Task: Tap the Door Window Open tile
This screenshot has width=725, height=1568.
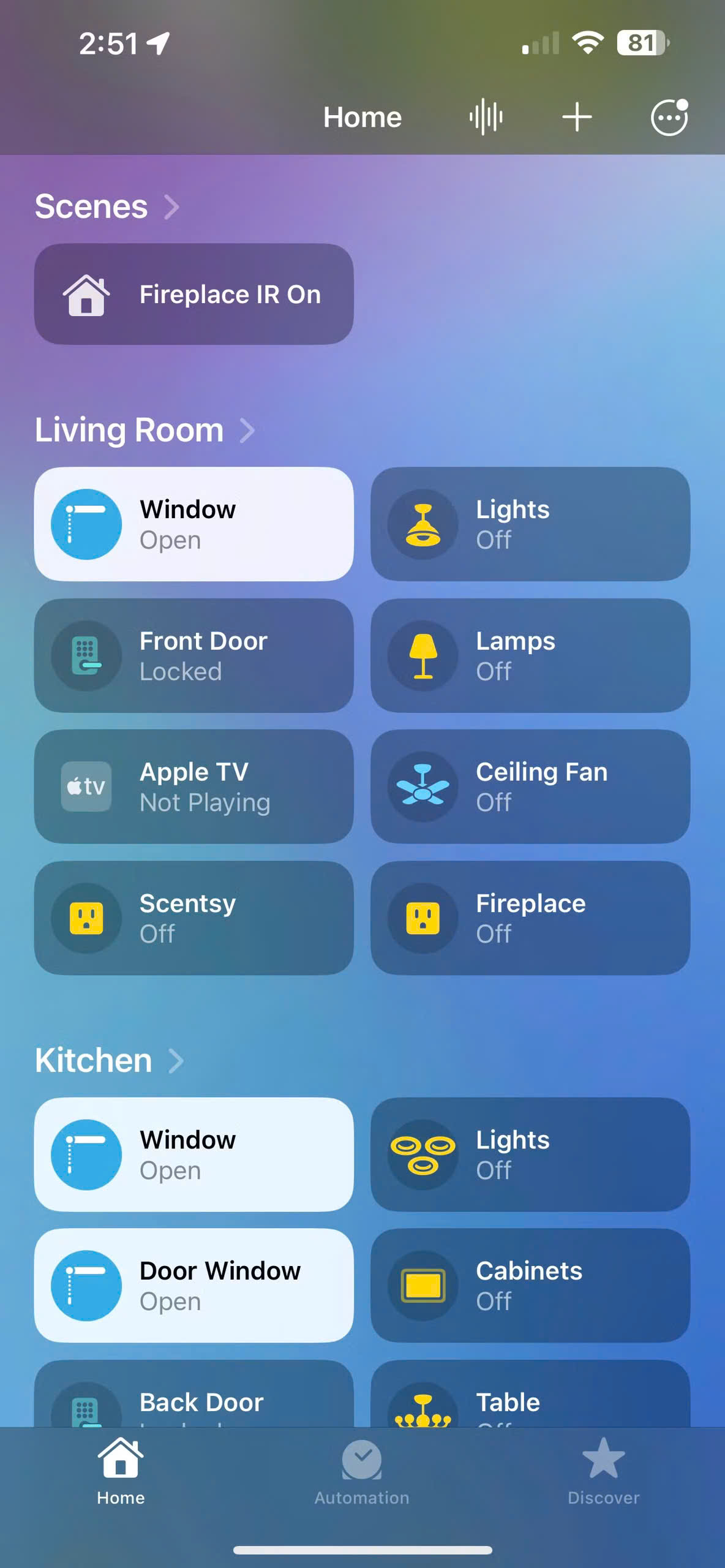Action: coord(193,1286)
